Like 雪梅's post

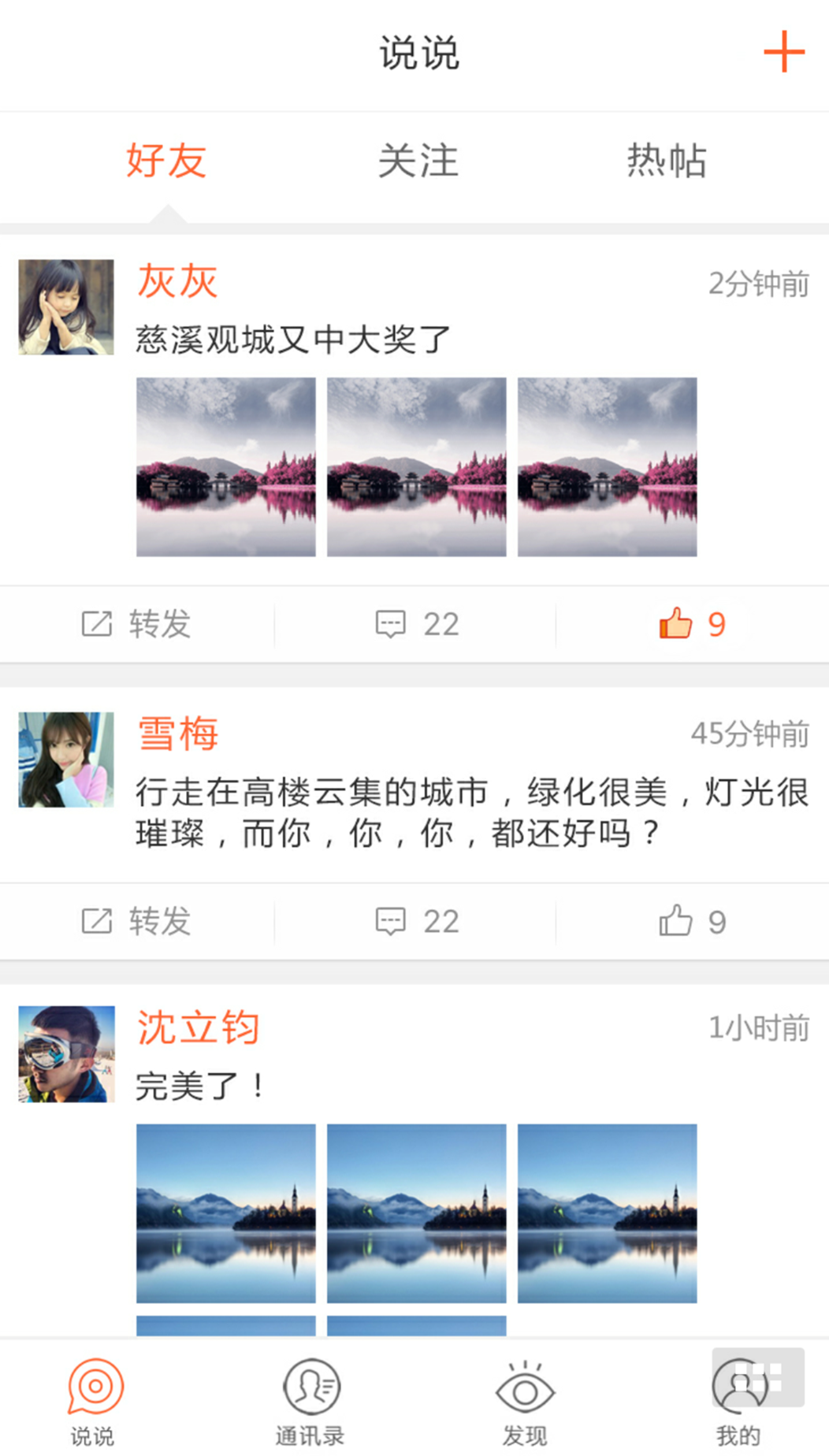pyautogui.click(x=692, y=921)
